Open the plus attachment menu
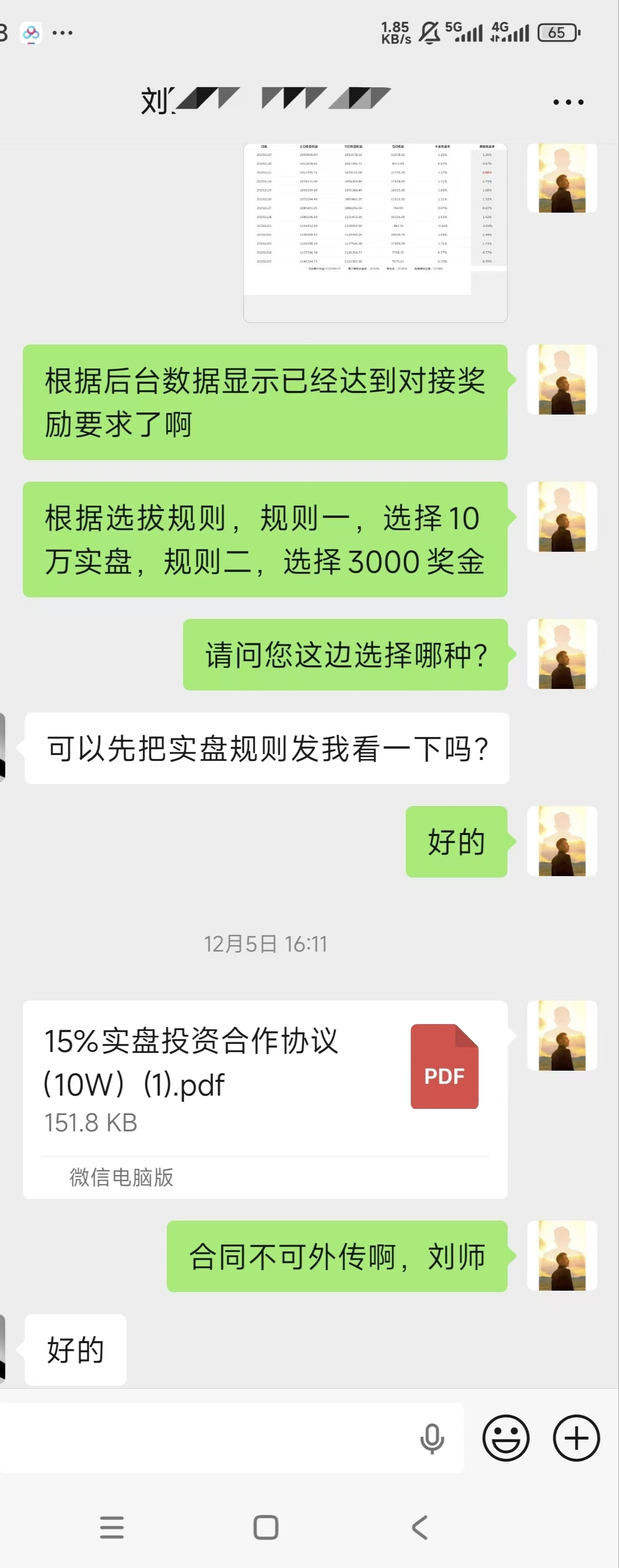 pos(576,1438)
